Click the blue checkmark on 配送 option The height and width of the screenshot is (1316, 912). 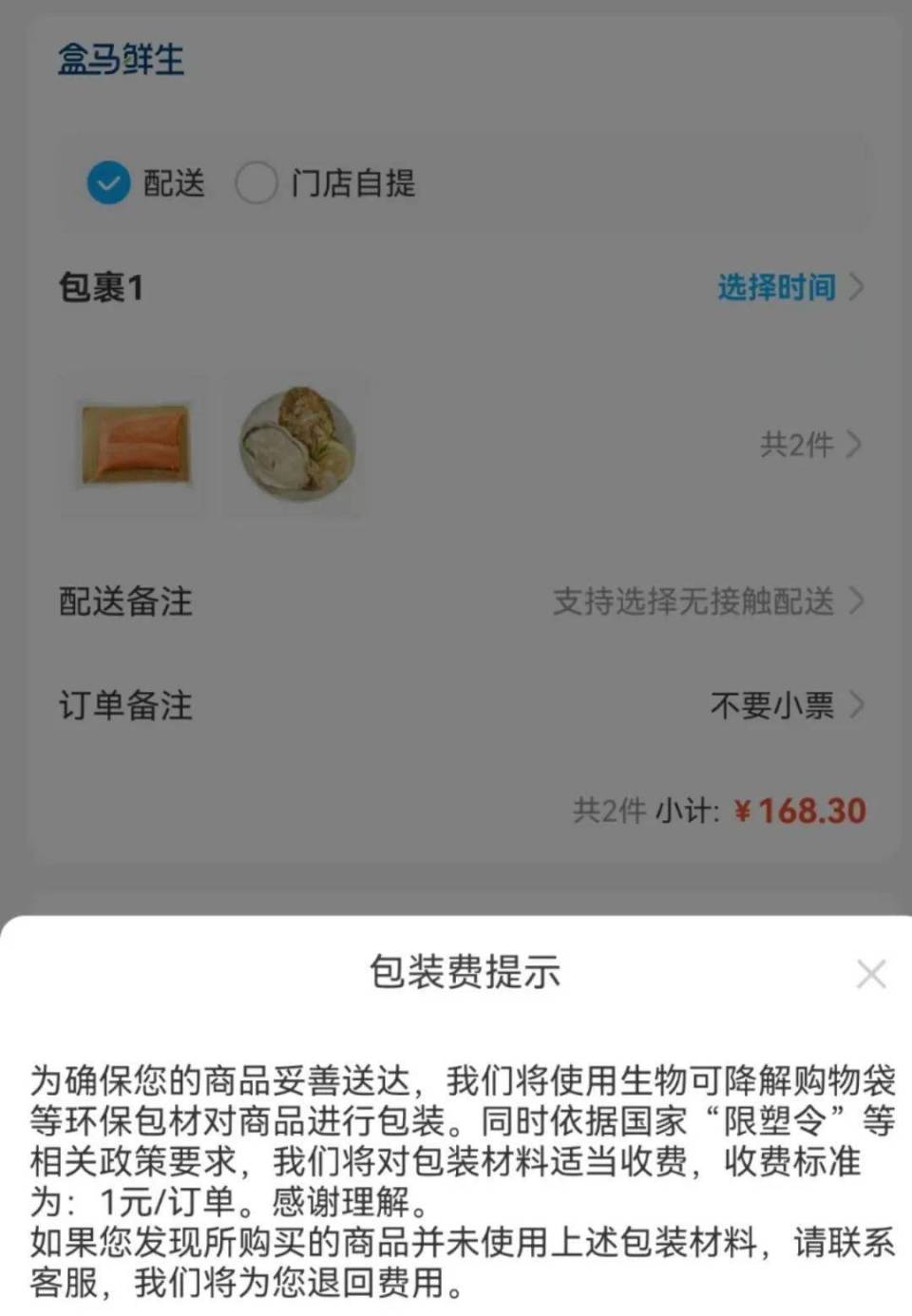coord(108,182)
